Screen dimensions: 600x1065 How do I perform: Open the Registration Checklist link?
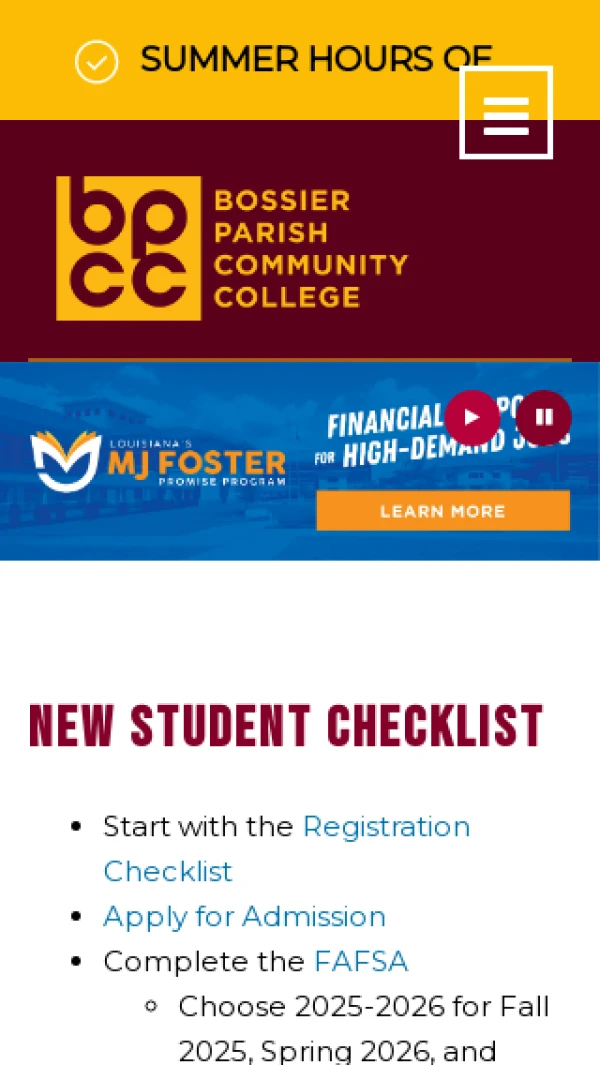click(x=386, y=827)
